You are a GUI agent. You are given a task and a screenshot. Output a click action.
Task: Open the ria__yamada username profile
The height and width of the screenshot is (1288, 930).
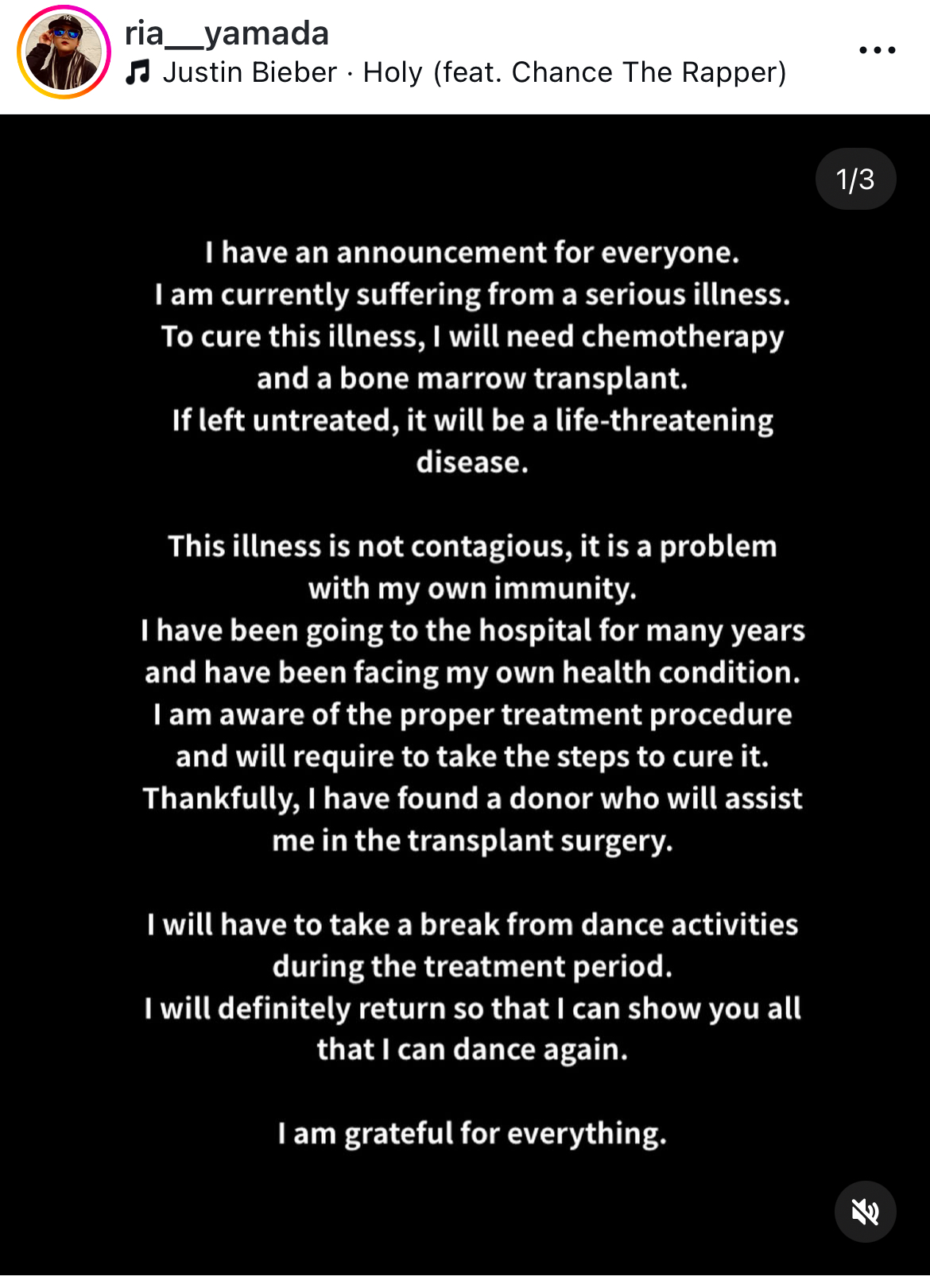(227, 33)
